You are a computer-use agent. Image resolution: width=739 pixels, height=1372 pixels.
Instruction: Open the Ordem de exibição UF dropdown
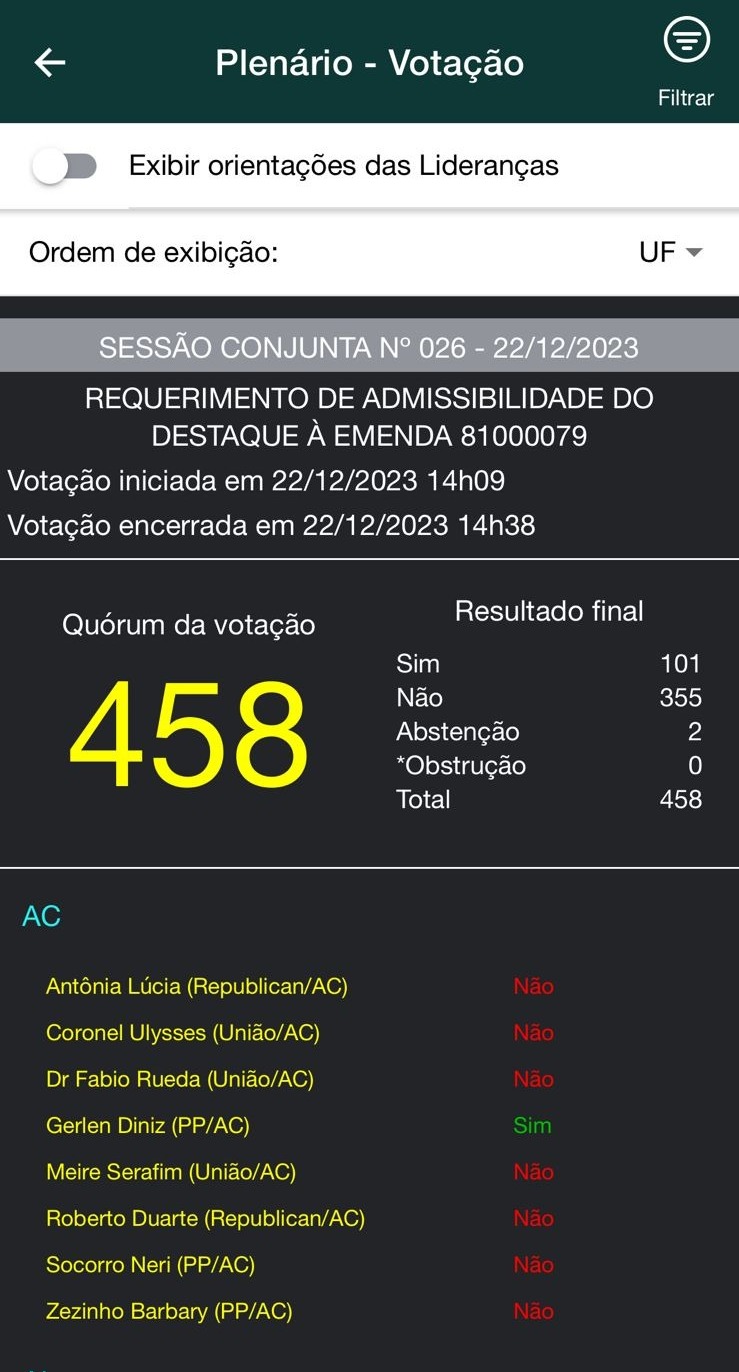(671, 252)
